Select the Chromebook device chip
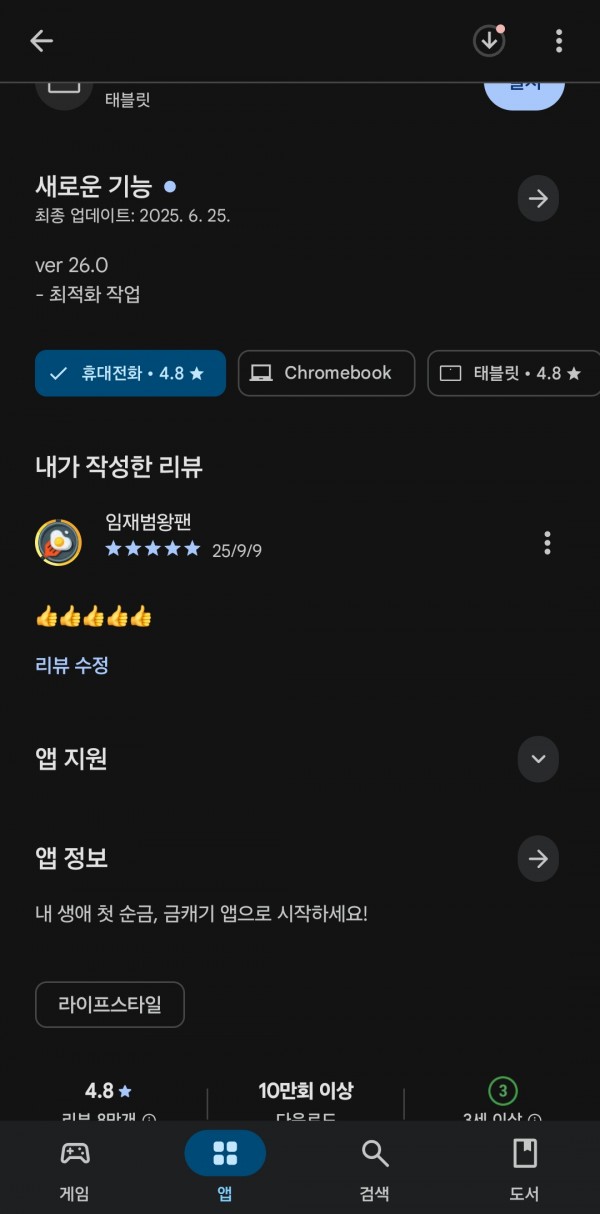Viewport: 600px width, 1214px height. 326,373
